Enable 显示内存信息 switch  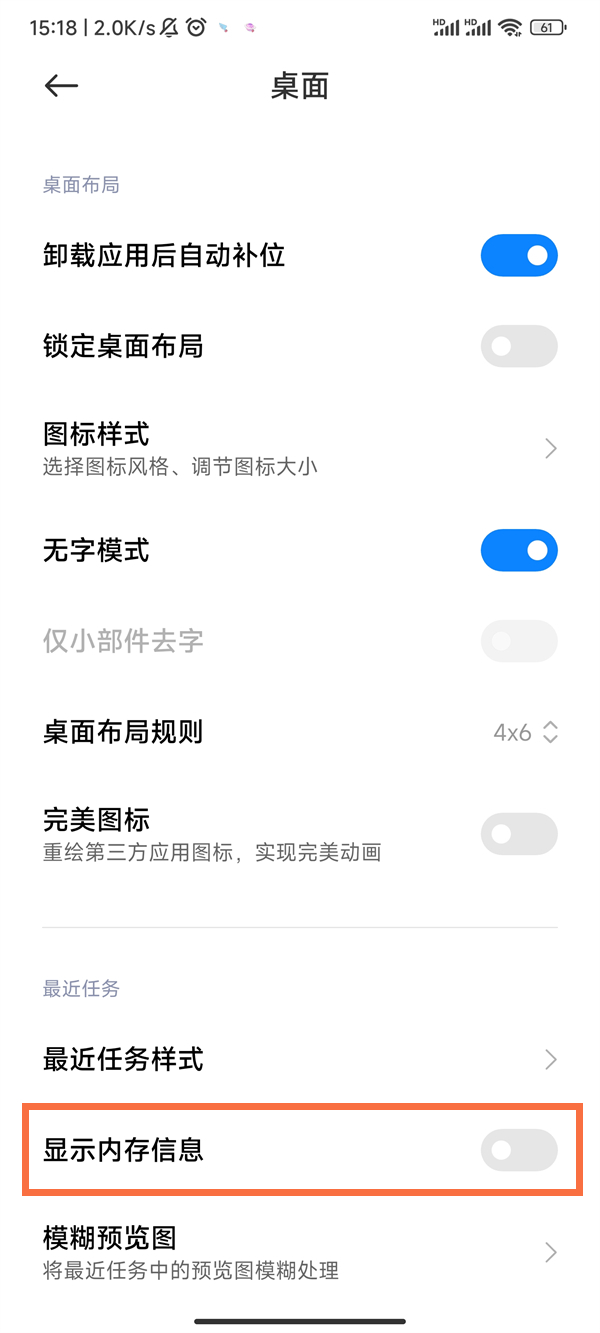[x=518, y=1150]
